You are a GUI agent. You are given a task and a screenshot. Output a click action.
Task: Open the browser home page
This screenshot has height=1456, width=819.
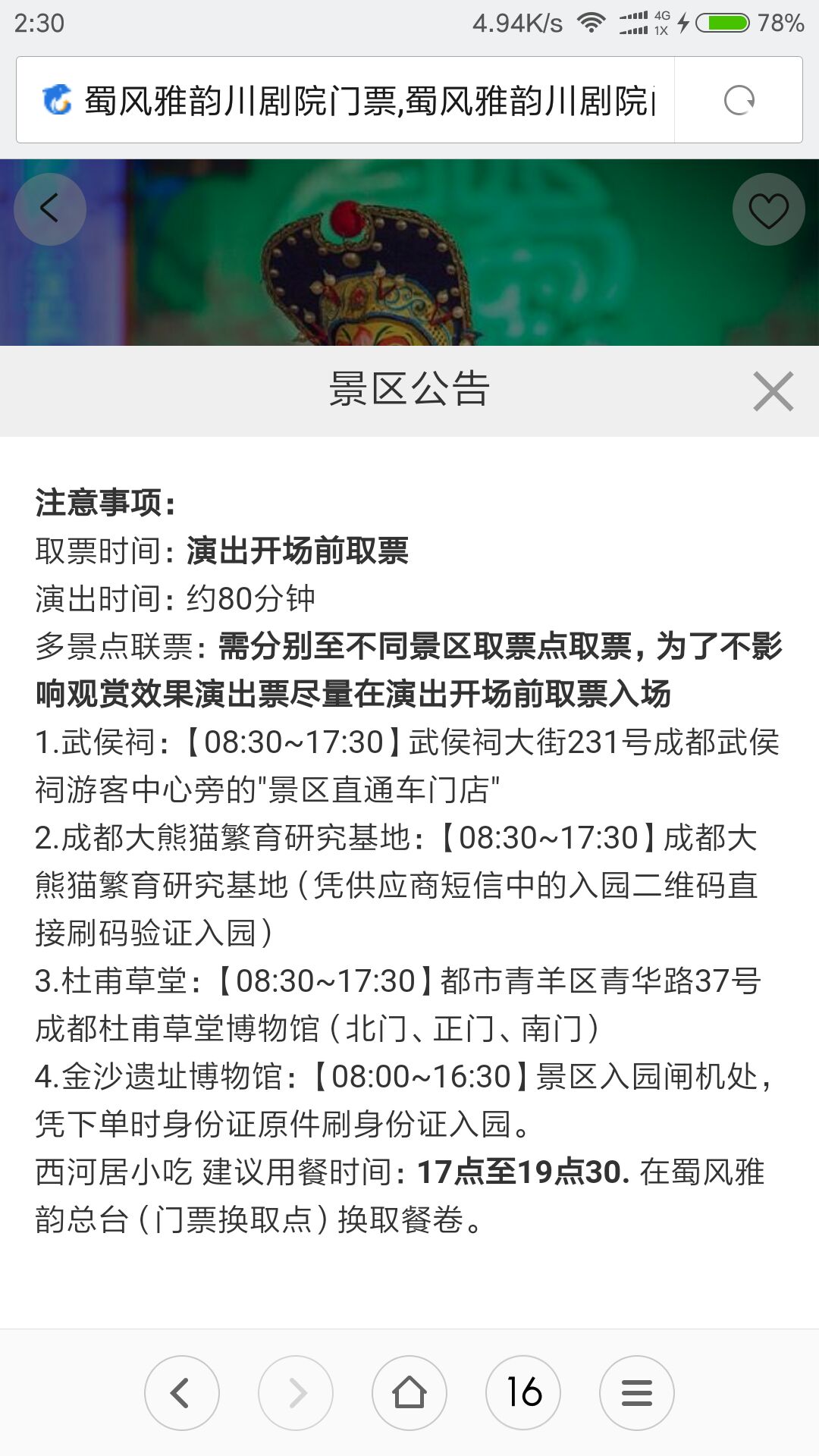[409, 1393]
